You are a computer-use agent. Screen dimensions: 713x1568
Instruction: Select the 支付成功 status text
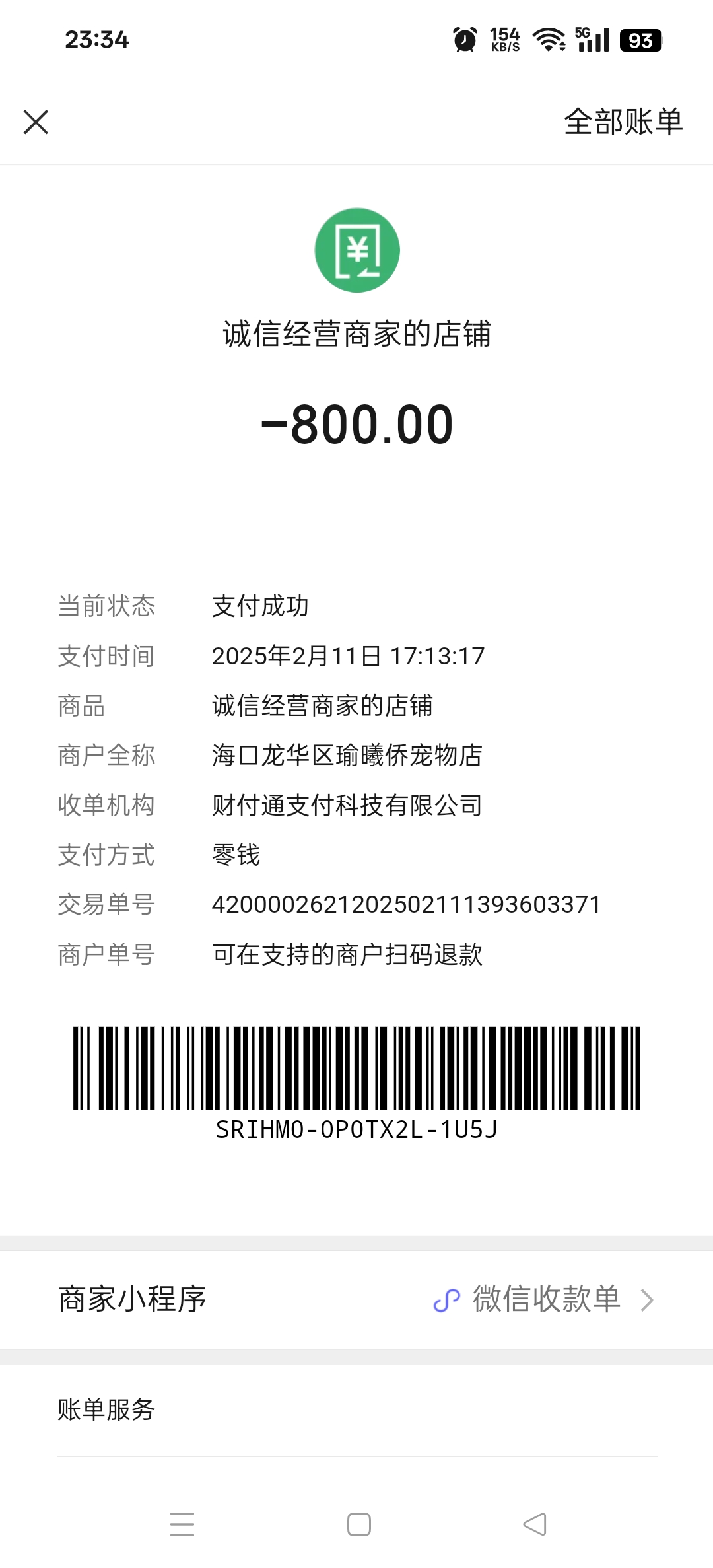(x=260, y=606)
